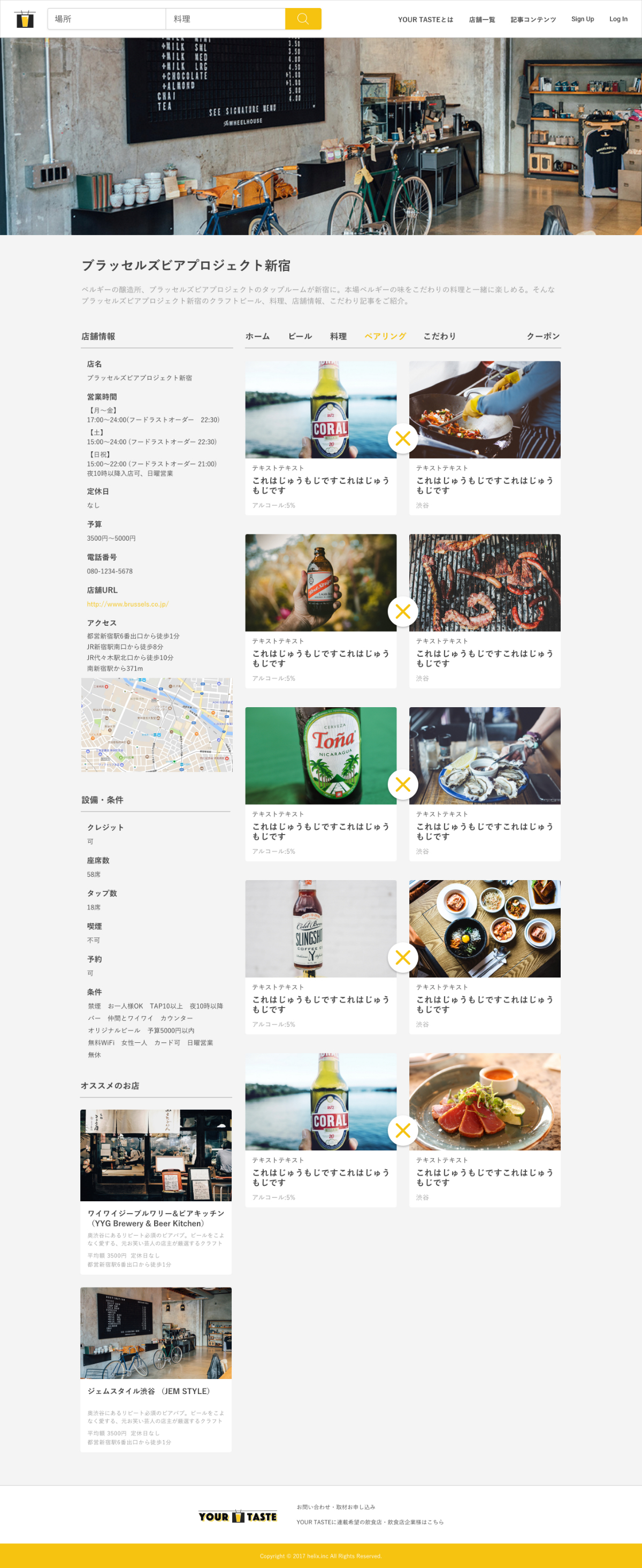The width and height of the screenshot is (642, 1568).
Task: Tap the yellow search button
Action: (303, 19)
